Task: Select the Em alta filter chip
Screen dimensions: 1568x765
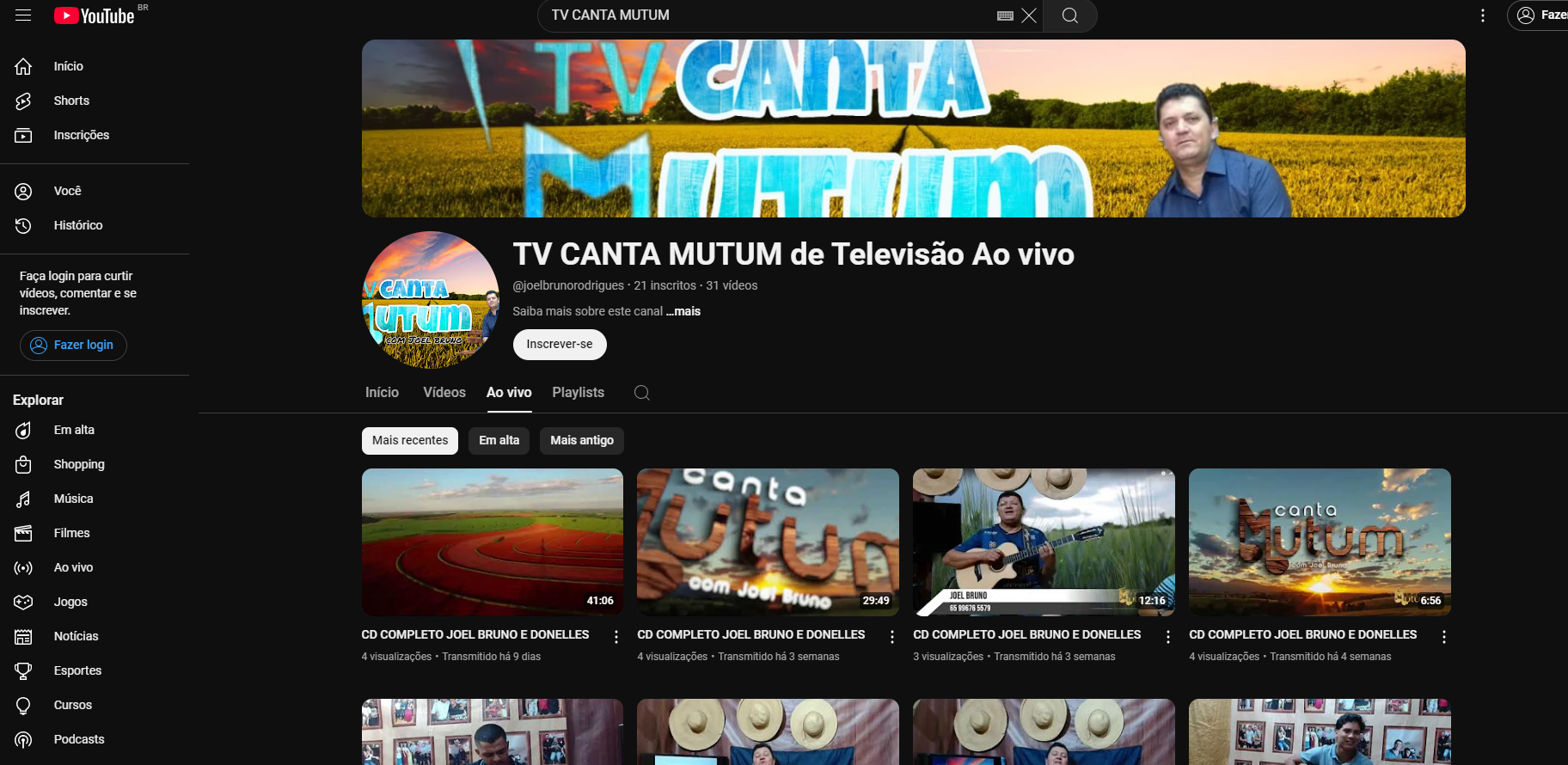Action: (x=499, y=440)
